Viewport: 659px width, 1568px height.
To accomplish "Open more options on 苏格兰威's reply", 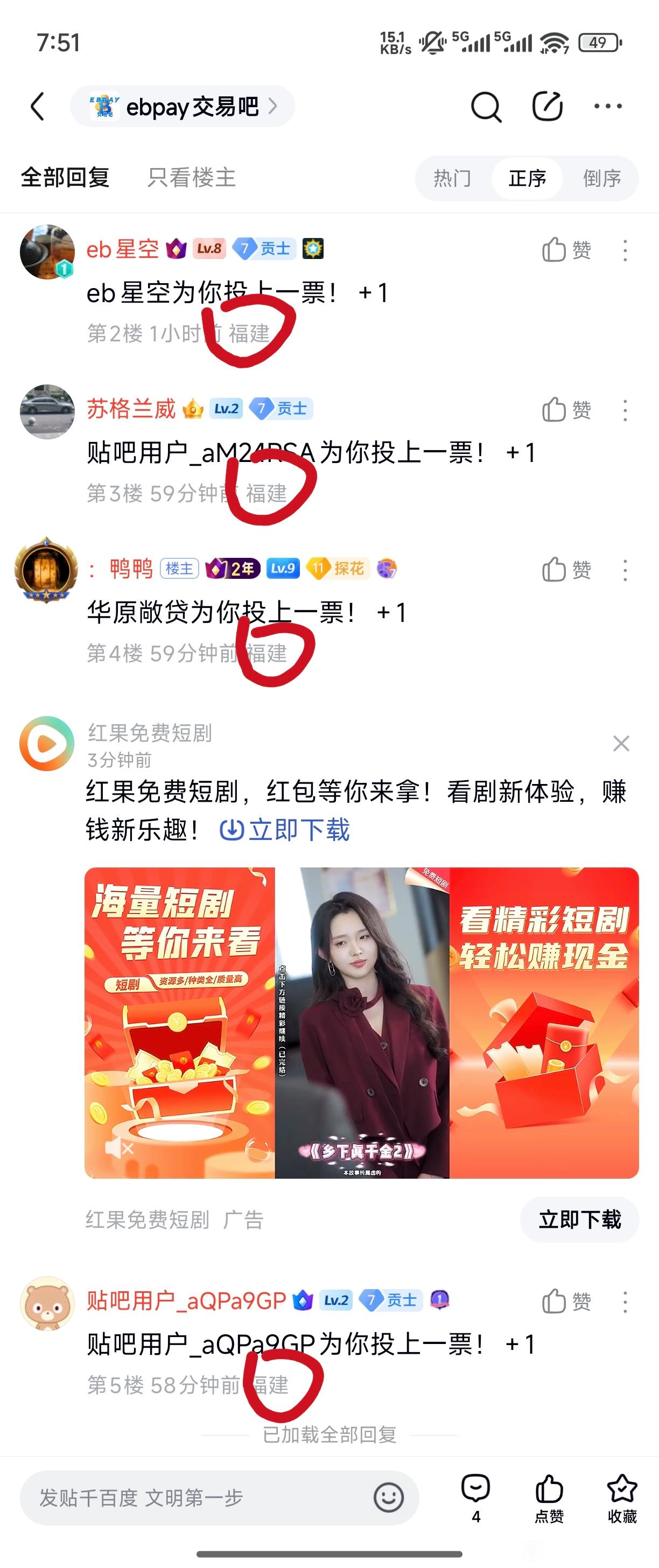I will click(x=625, y=410).
